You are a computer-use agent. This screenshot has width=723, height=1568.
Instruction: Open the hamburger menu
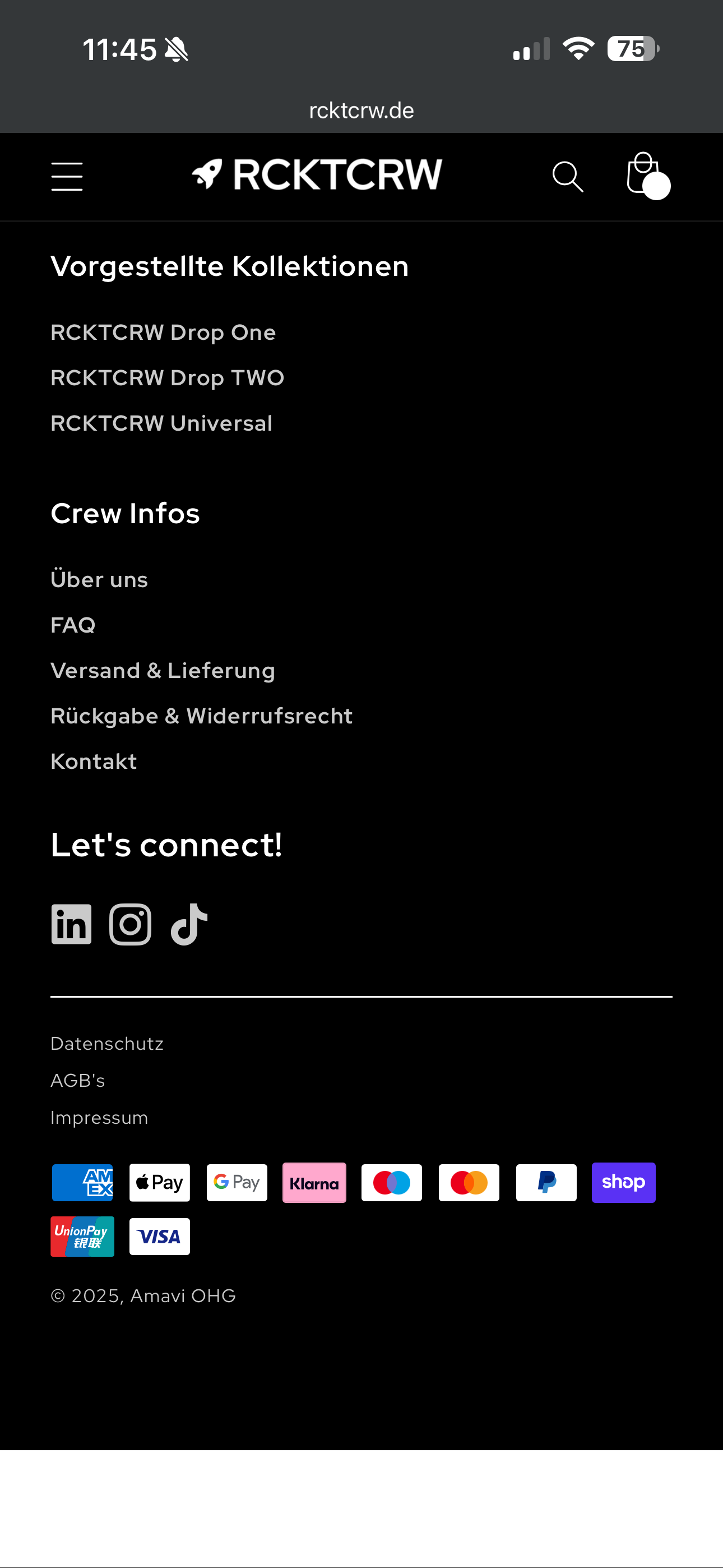(67, 177)
